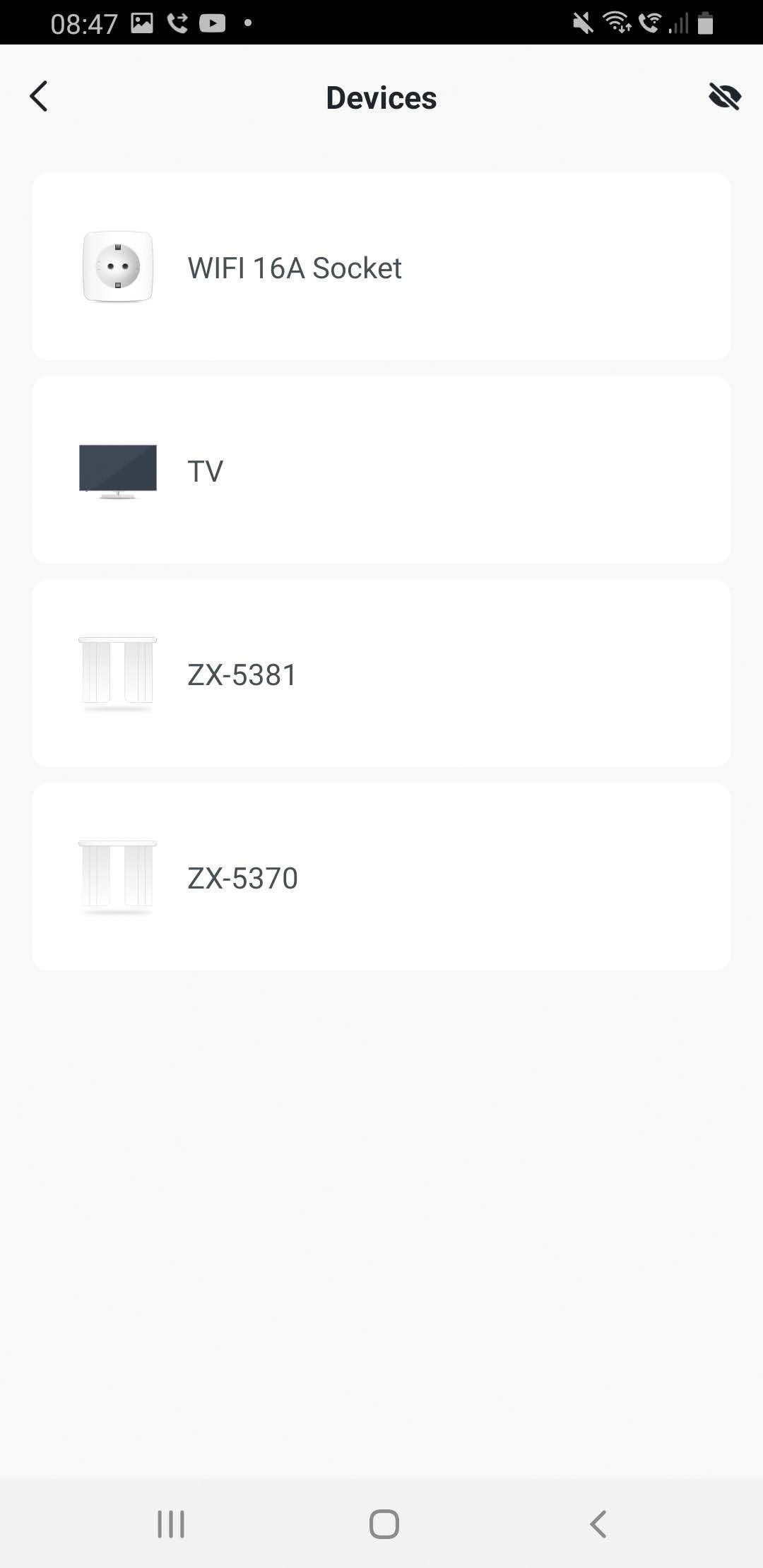Select the TV device card
The height and width of the screenshot is (1568, 763).
[x=381, y=470]
